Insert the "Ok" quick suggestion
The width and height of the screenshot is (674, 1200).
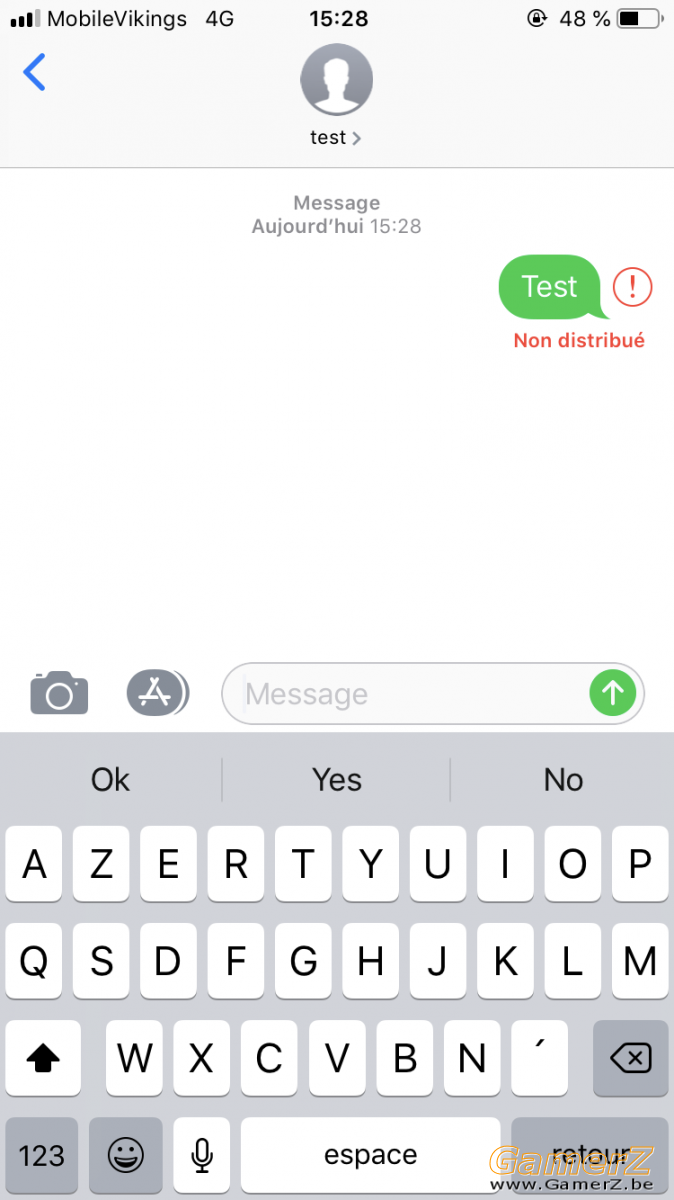tap(110, 780)
